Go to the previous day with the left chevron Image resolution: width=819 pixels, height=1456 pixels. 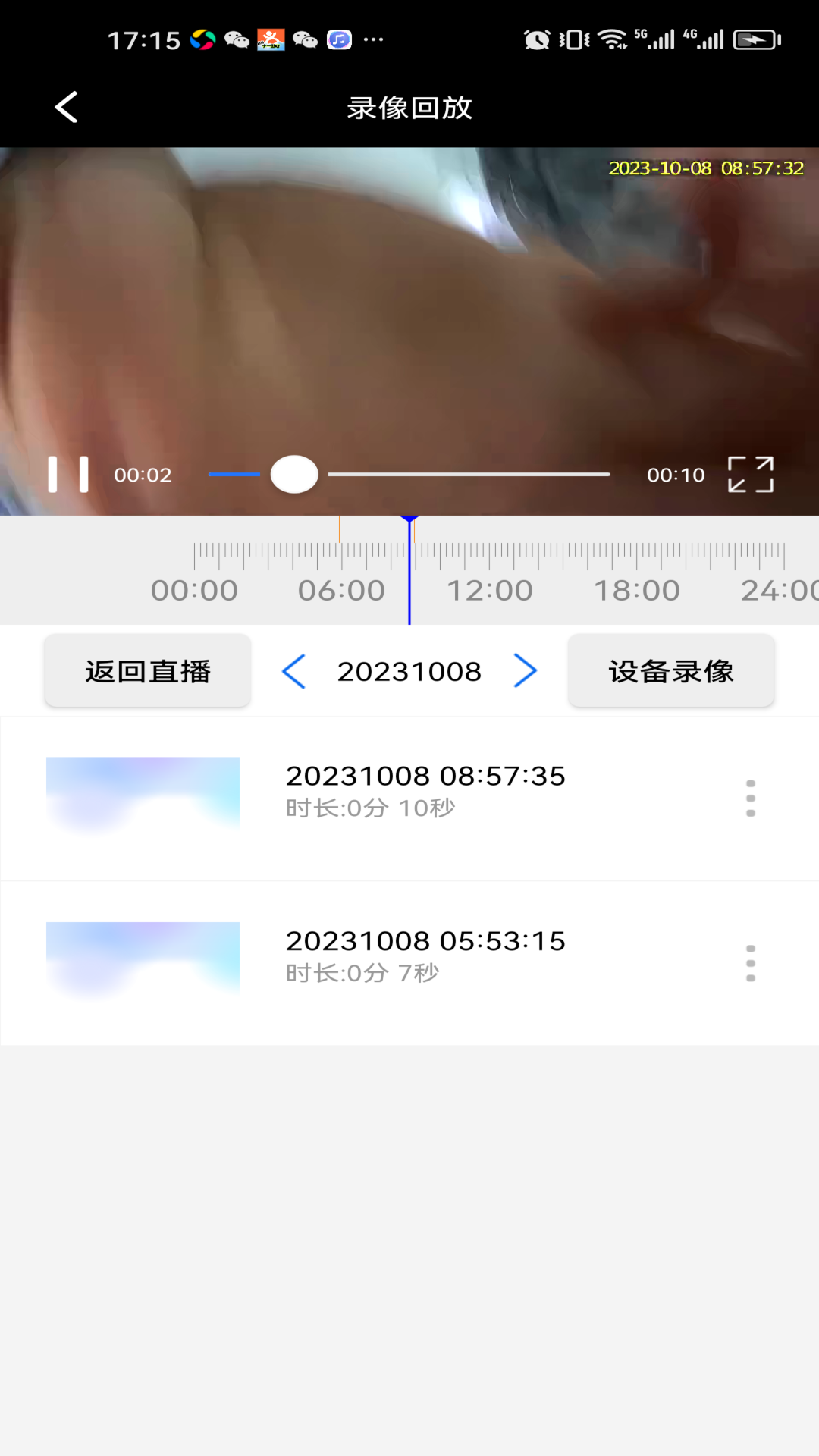tap(294, 670)
